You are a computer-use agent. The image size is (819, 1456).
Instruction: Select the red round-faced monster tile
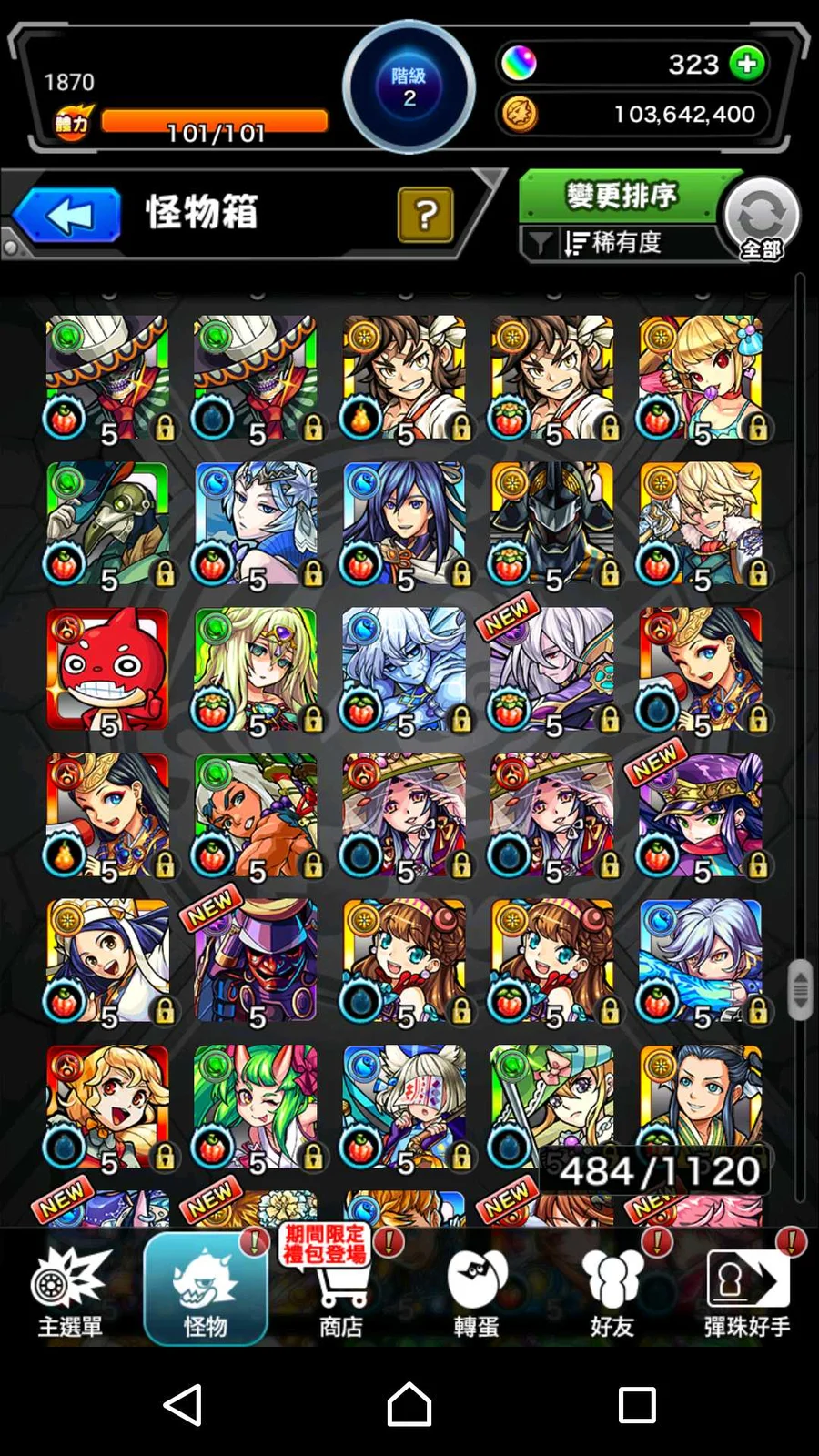(x=107, y=670)
